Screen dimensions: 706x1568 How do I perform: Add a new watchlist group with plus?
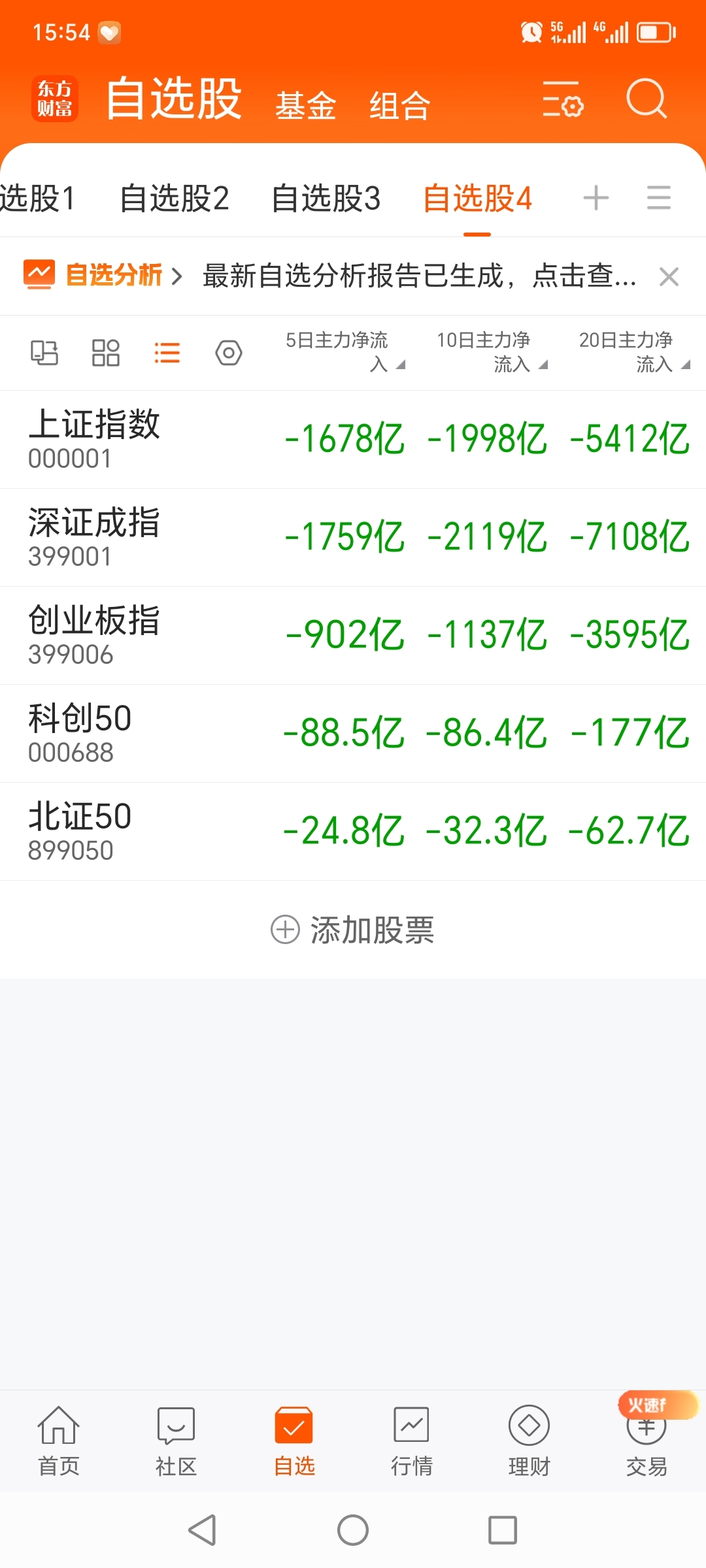click(596, 197)
